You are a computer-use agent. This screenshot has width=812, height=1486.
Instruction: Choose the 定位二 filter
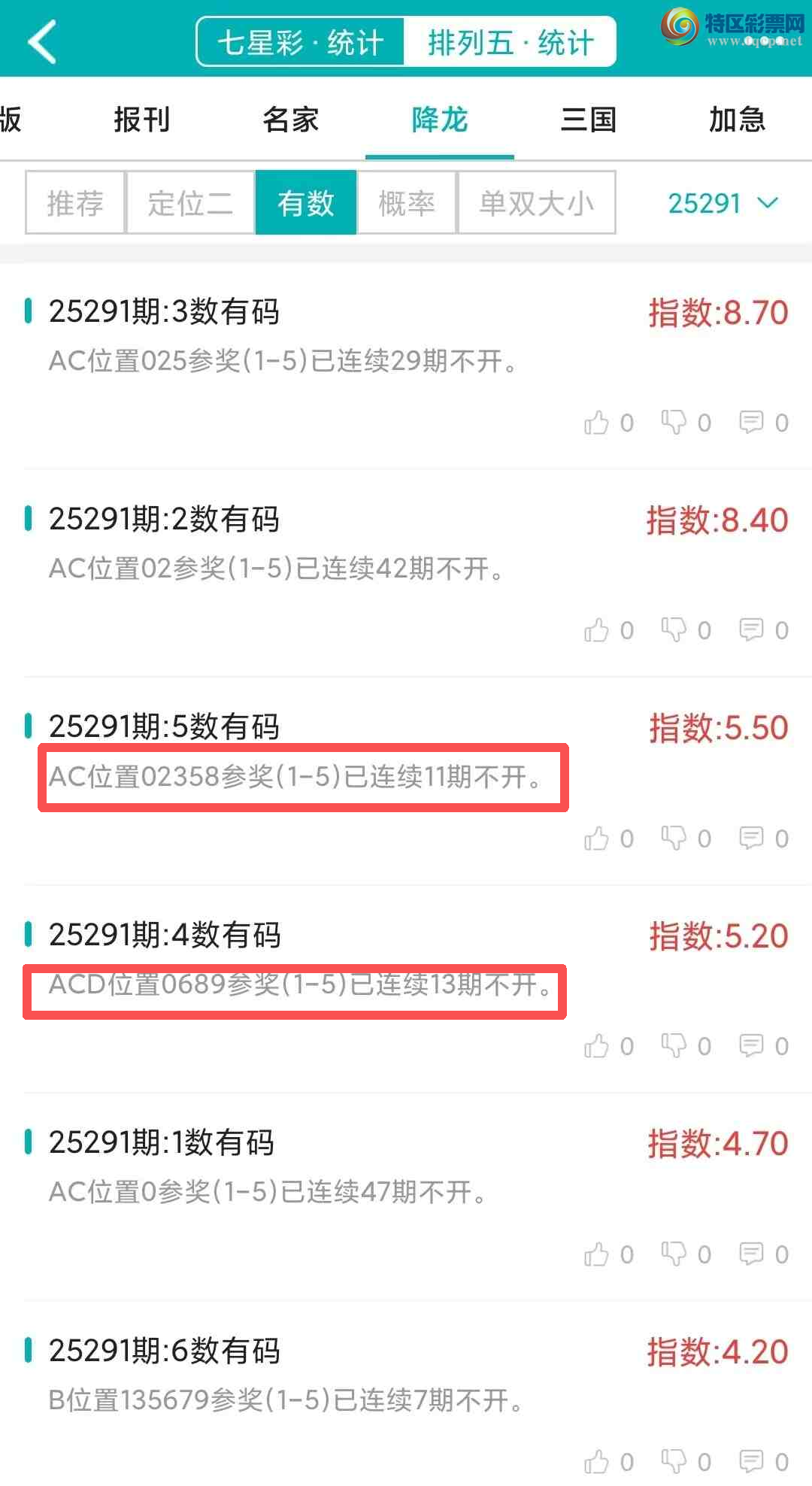coord(190,203)
